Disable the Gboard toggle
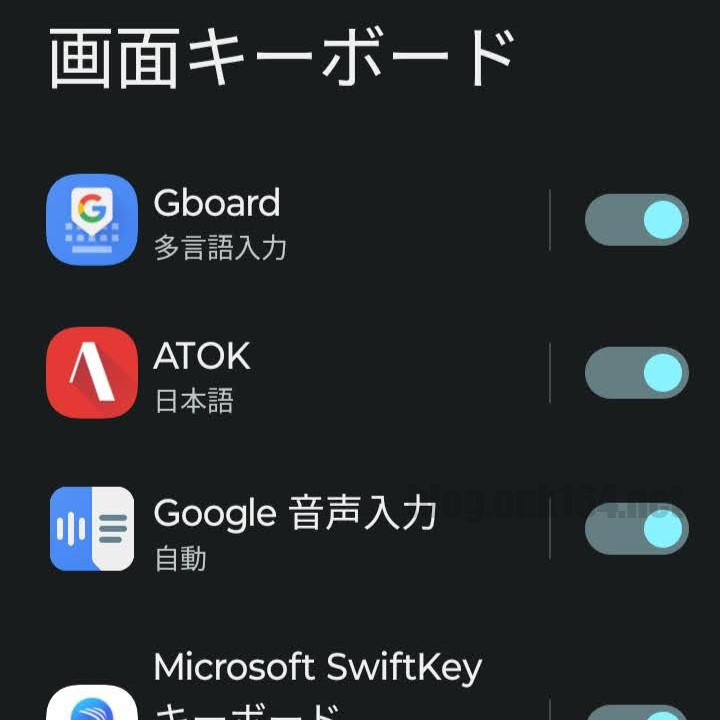Viewport: 720px width, 720px height. click(x=637, y=220)
